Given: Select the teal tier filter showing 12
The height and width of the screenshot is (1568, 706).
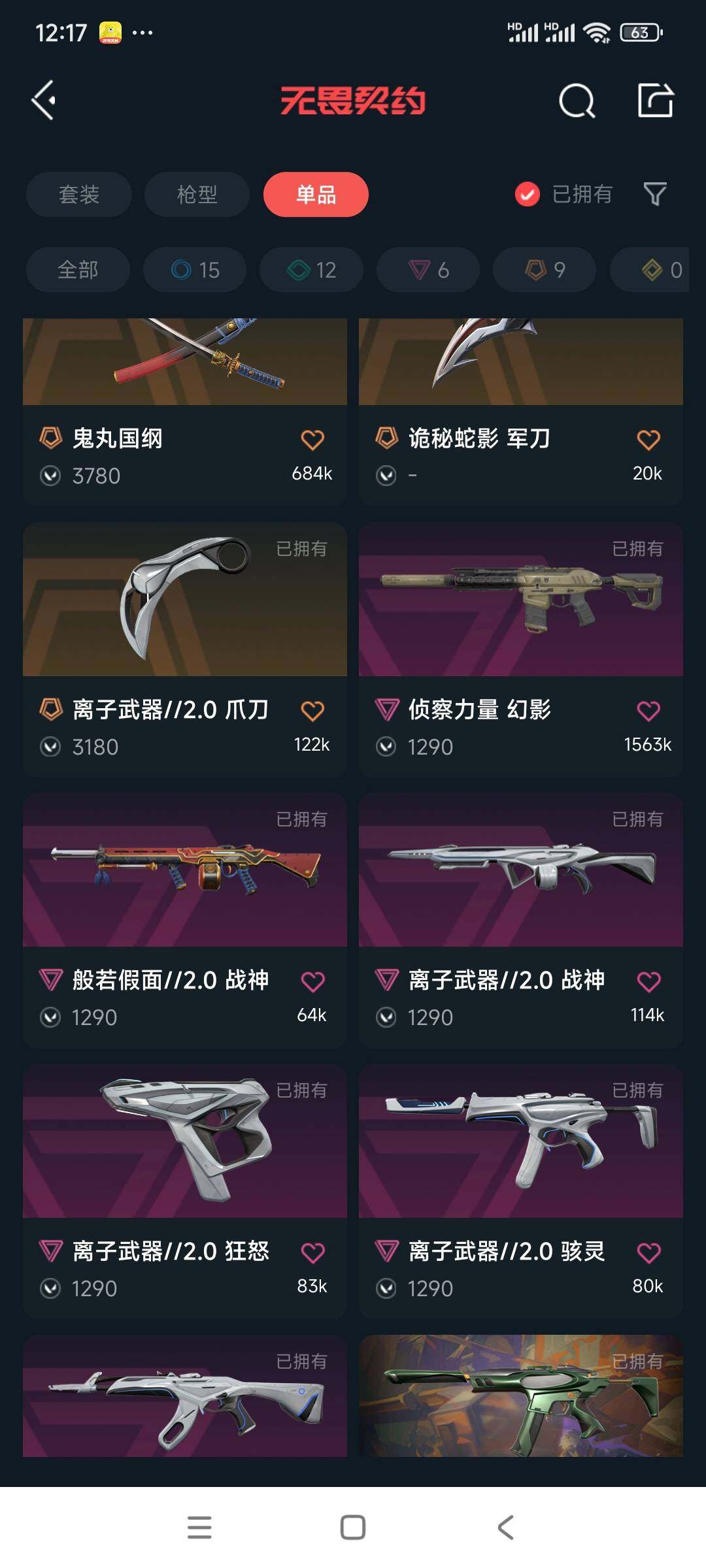Looking at the screenshot, I should 311,270.
